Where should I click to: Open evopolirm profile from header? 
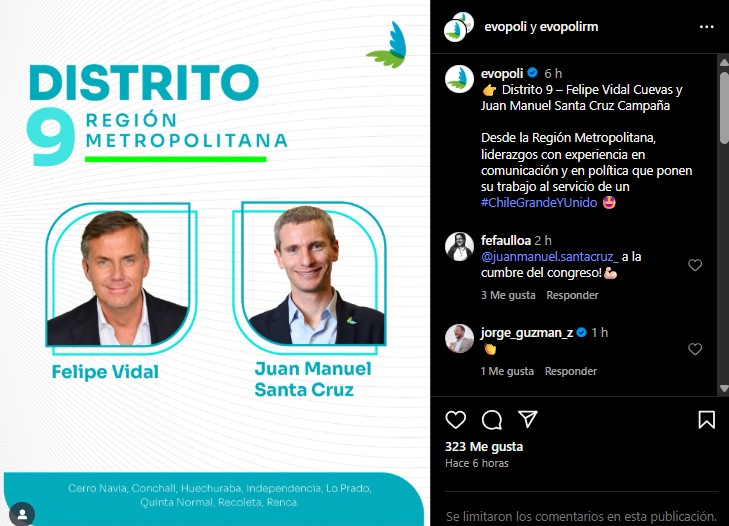[x=569, y=27]
